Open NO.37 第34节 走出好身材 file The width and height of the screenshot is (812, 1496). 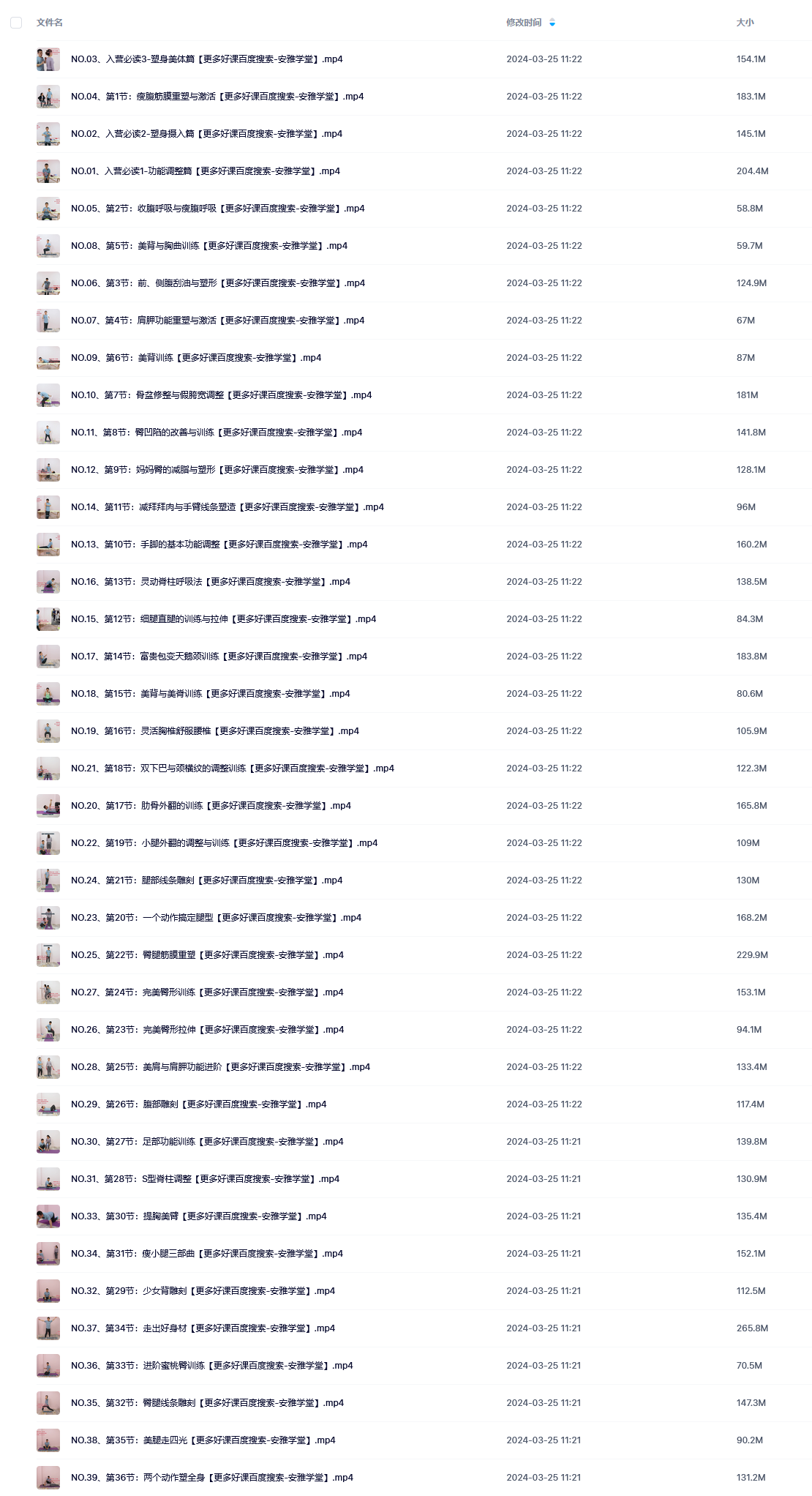203,1328
